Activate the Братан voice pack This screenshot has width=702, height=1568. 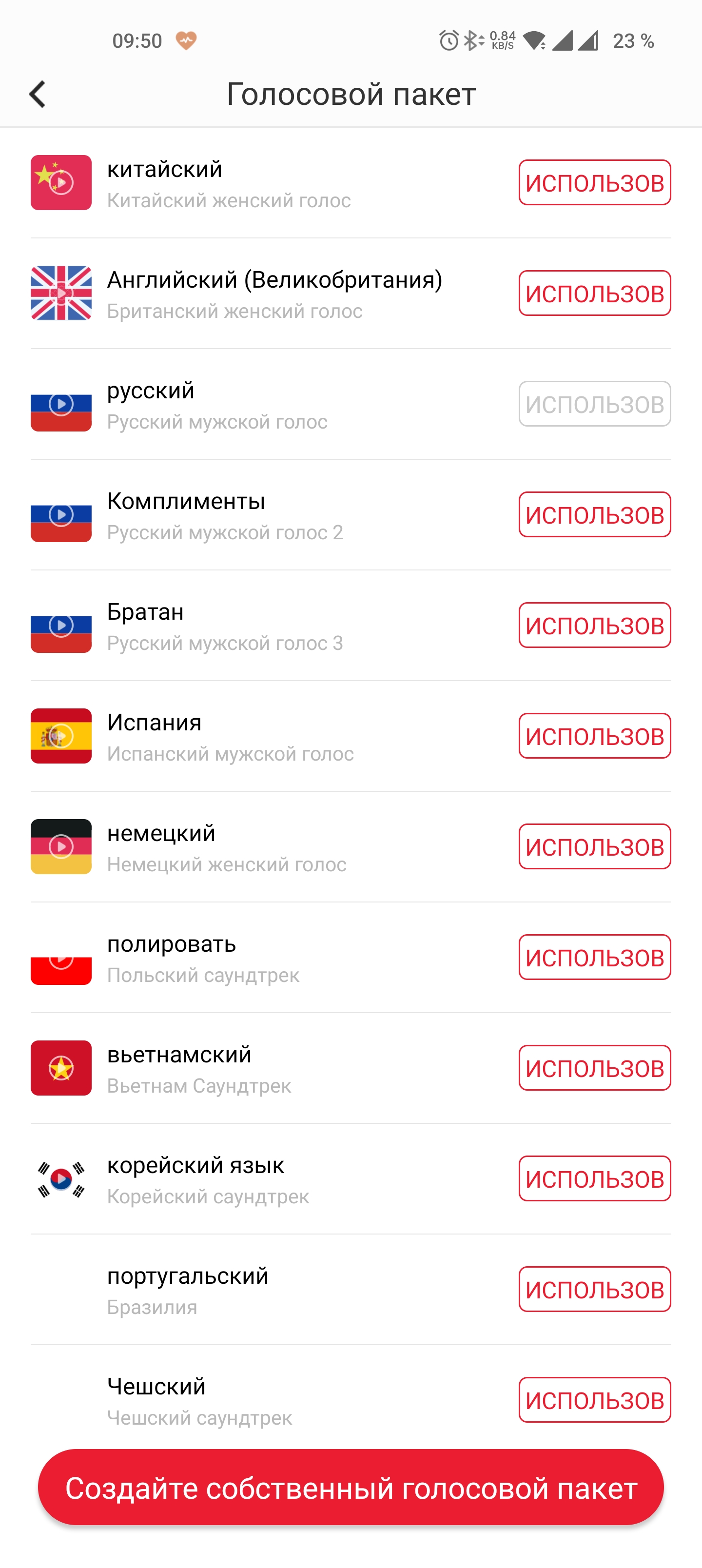pyautogui.click(x=594, y=625)
